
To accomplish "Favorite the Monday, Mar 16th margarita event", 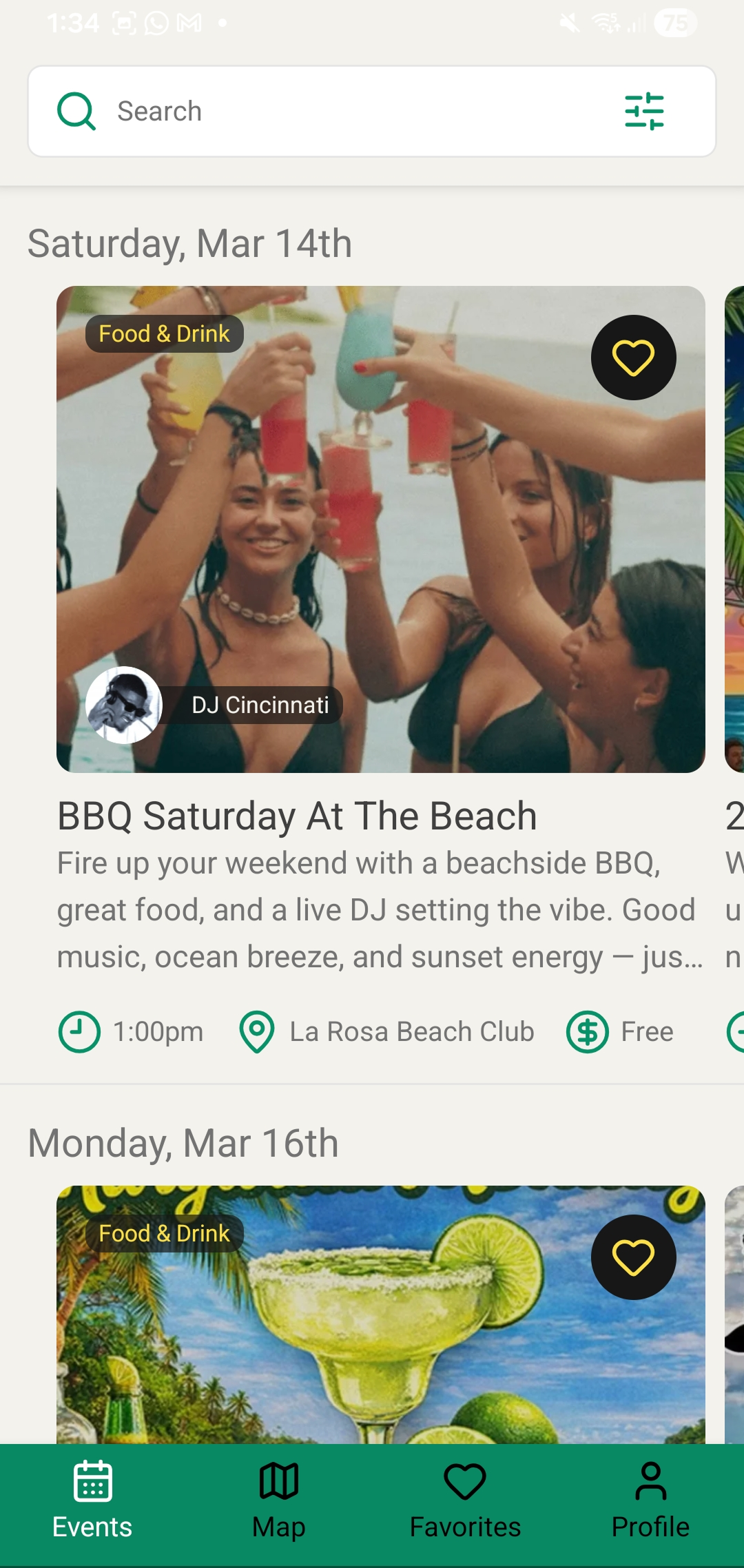I will click(x=633, y=1257).
